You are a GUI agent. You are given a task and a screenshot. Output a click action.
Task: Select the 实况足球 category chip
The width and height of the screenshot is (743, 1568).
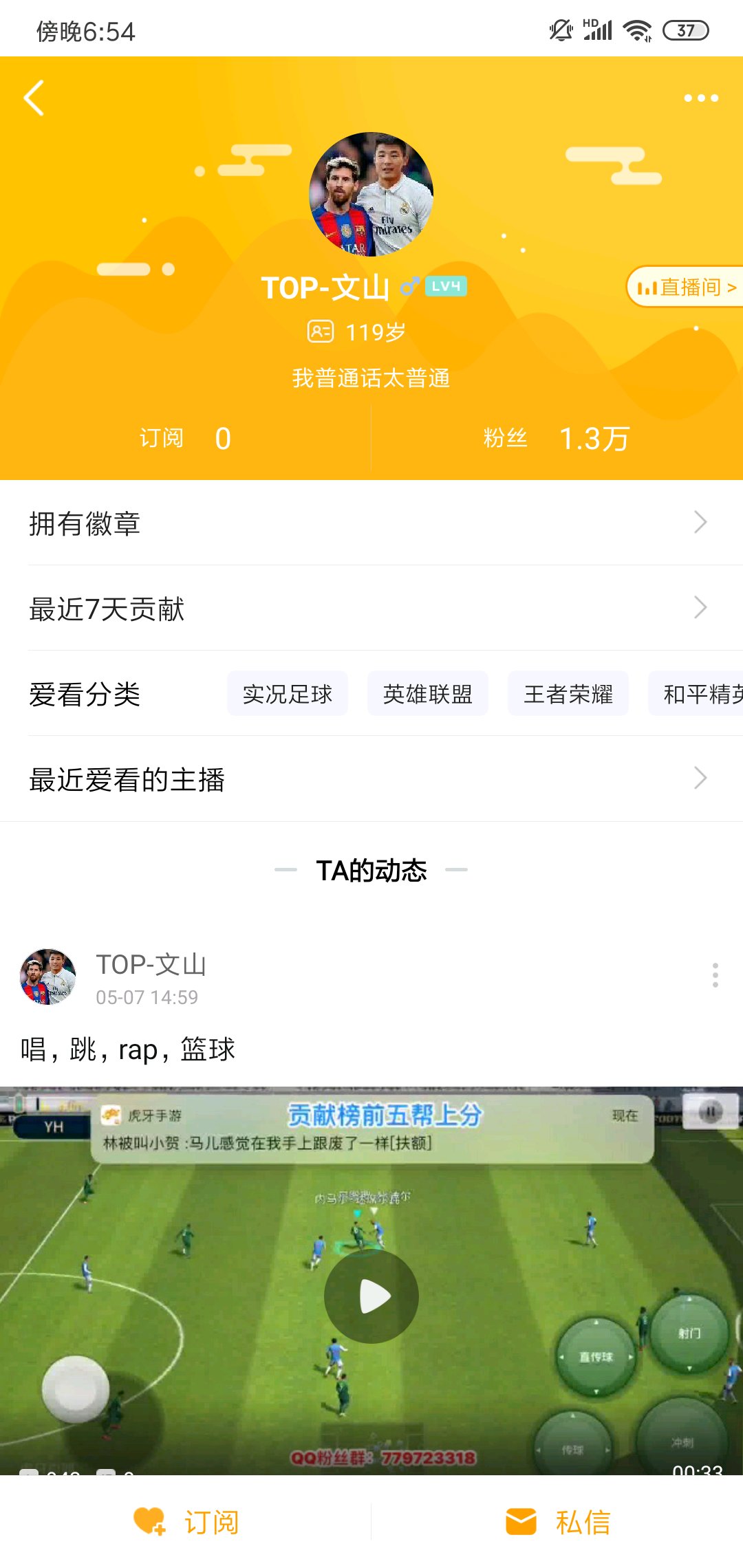tap(288, 694)
